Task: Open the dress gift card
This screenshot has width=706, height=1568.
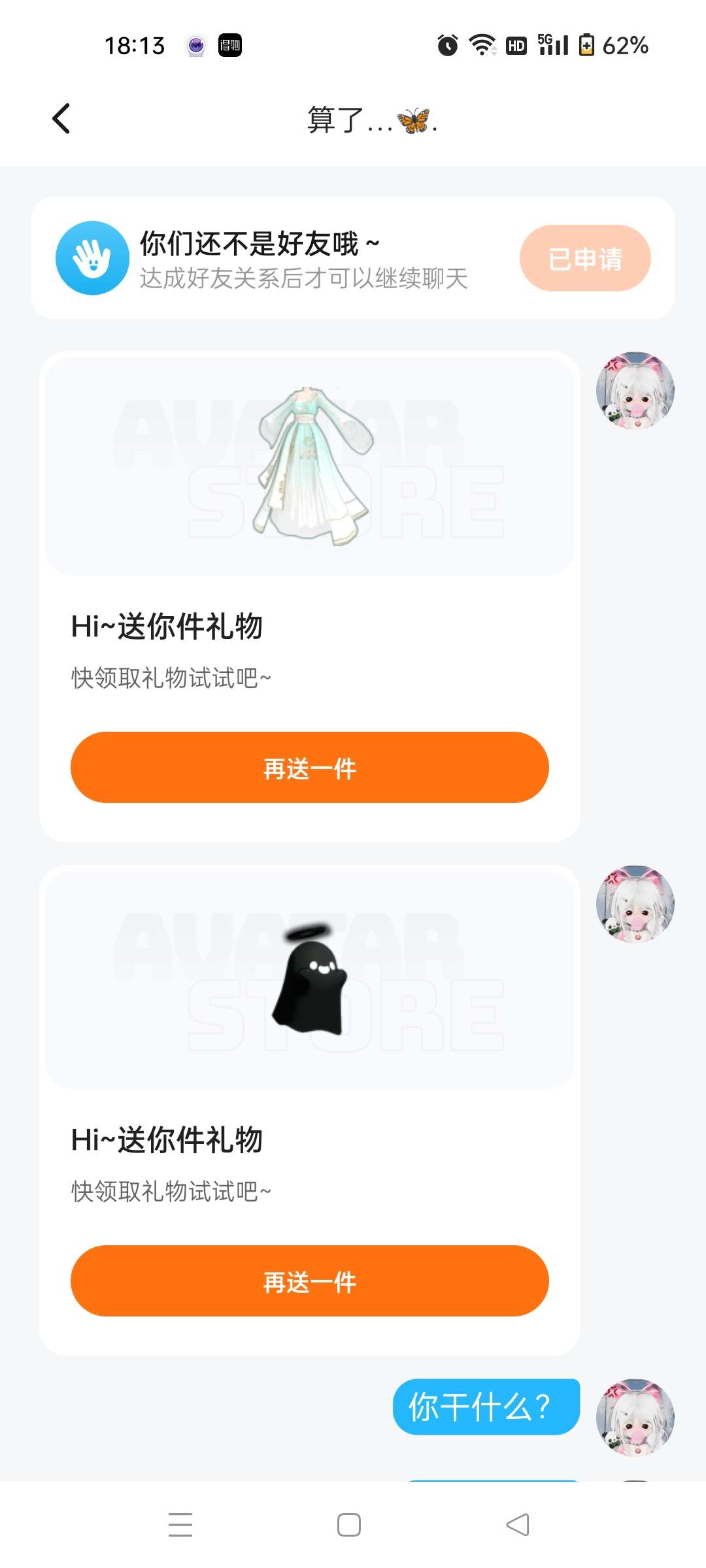Action: pyautogui.click(x=309, y=465)
